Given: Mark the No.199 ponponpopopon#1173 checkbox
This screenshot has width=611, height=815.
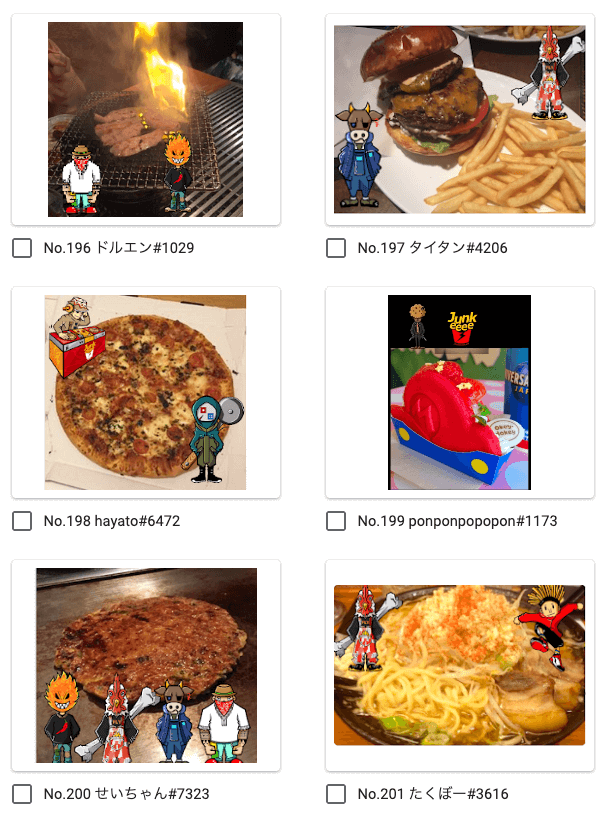Looking at the screenshot, I should (336, 521).
